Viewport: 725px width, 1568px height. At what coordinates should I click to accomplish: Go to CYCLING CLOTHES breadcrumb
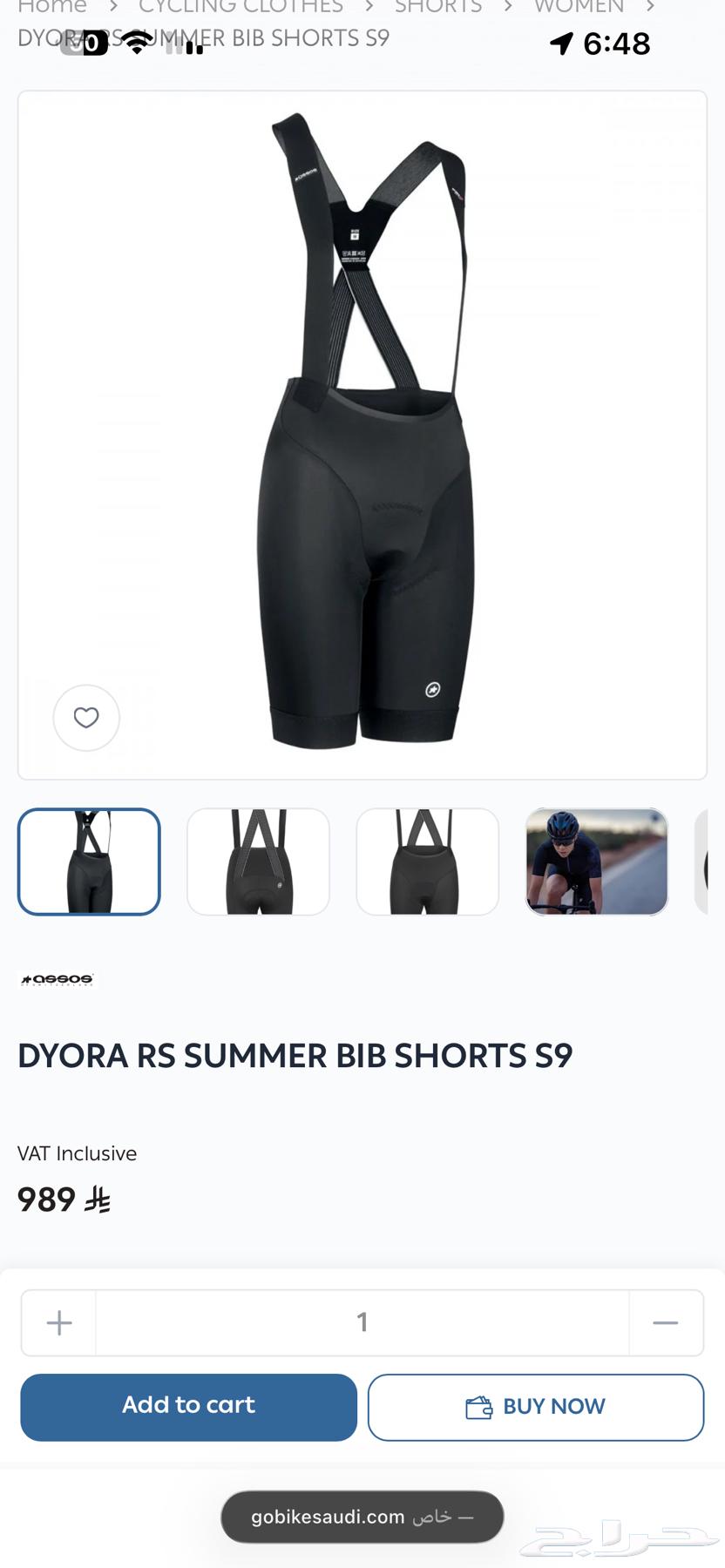(241, 7)
